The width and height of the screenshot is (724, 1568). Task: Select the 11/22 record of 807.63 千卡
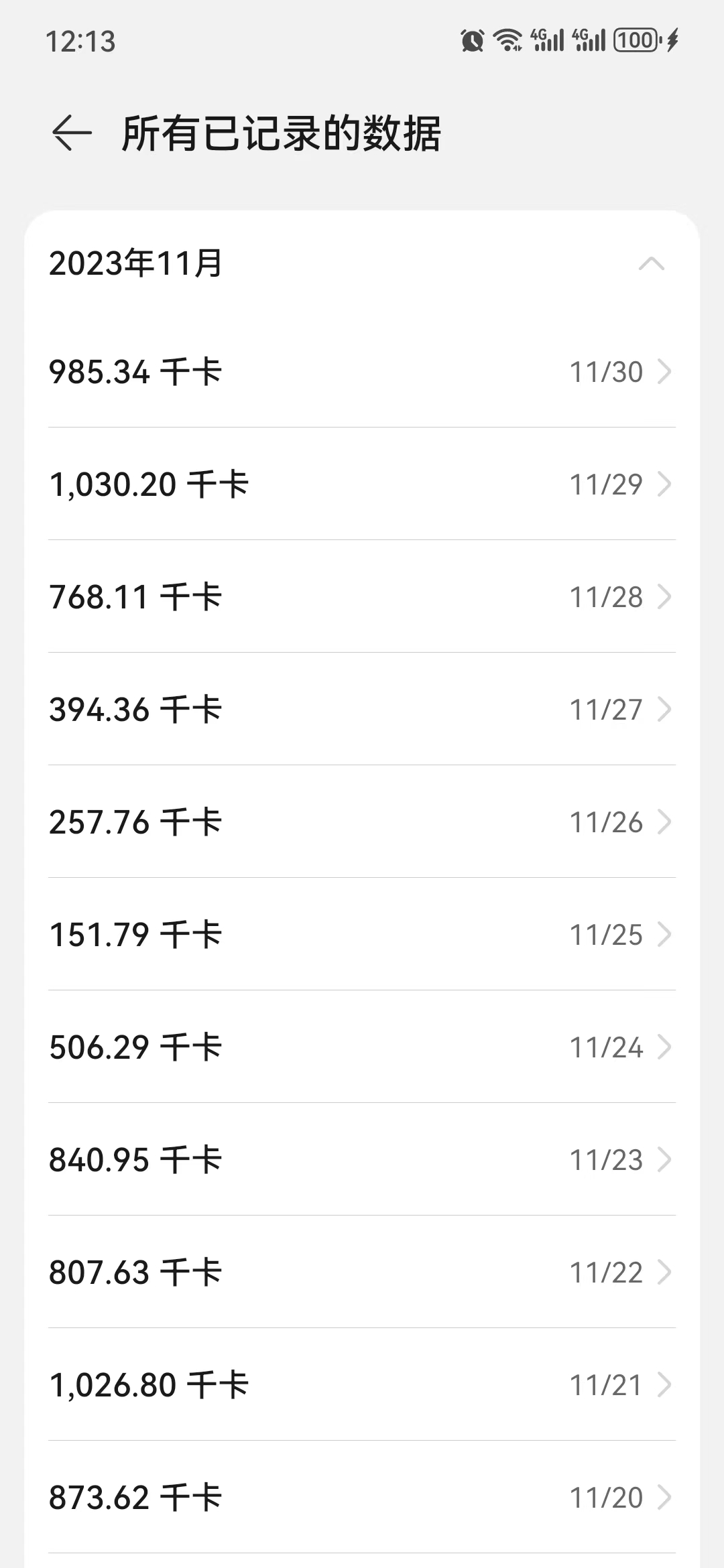pos(362,1272)
